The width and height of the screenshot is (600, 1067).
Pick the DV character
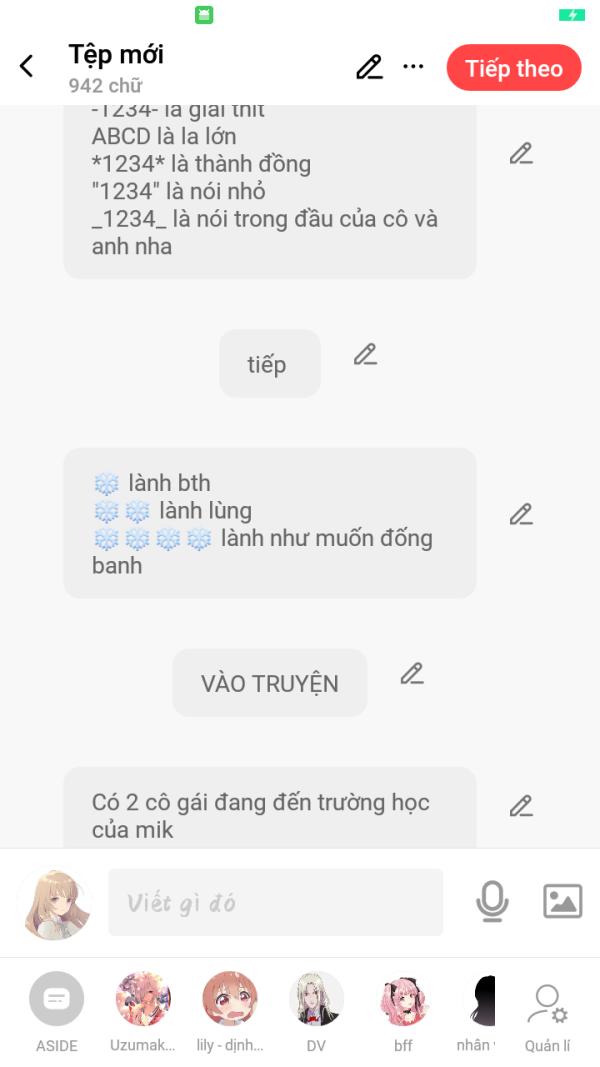coord(316,1013)
